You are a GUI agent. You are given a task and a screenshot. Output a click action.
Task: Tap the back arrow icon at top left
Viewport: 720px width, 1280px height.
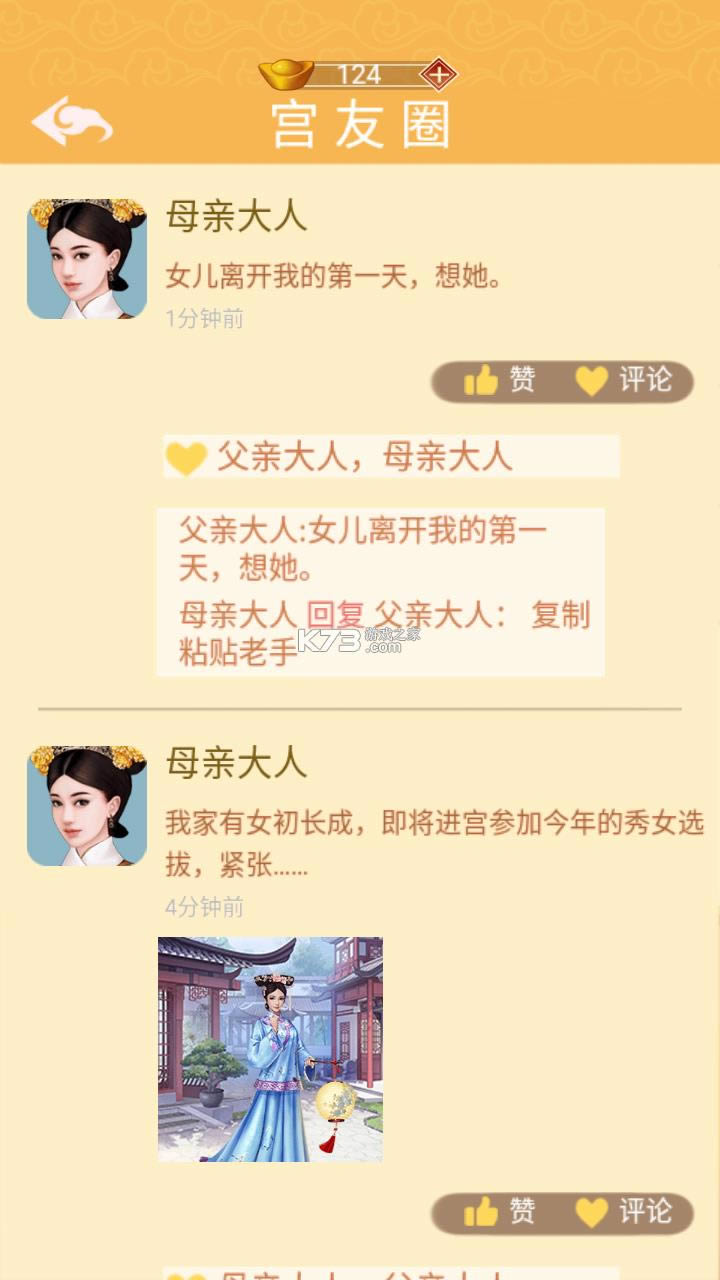coord(70,120)
